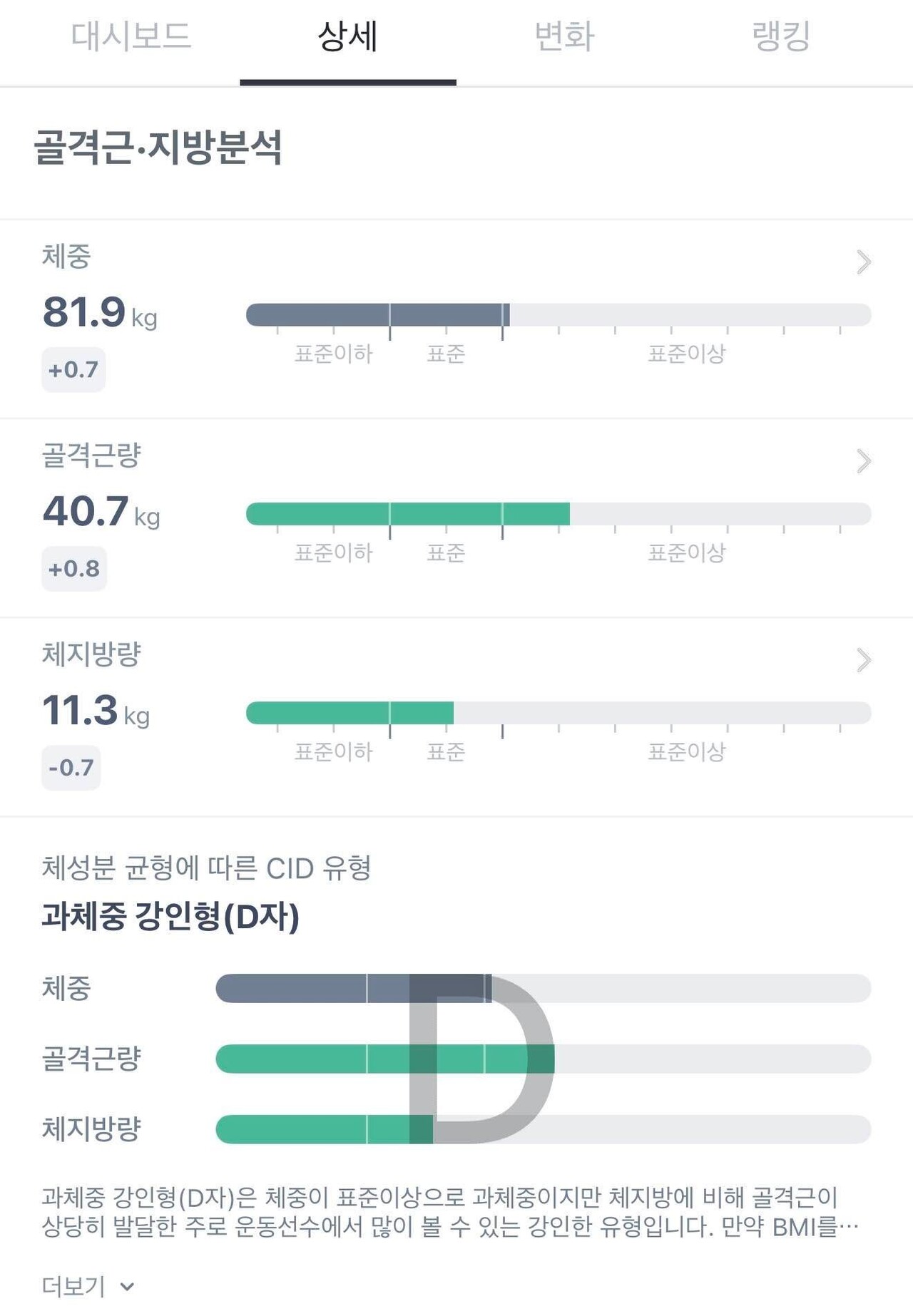Click the +0.8 muscle change badge

pyautogui.click(x=74, y=568)
